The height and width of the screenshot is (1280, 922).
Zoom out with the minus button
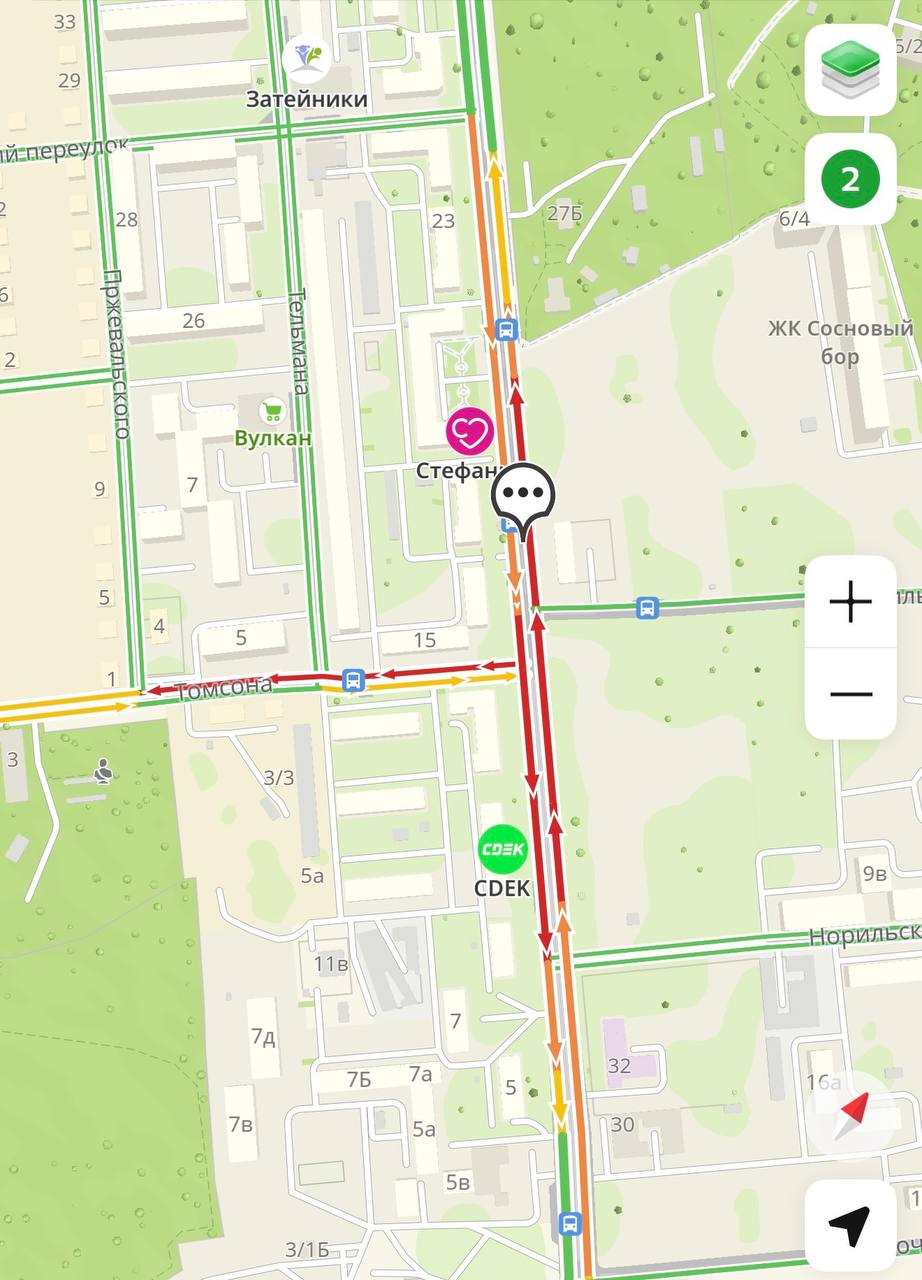pyautogui.click(x=850, y=694)
